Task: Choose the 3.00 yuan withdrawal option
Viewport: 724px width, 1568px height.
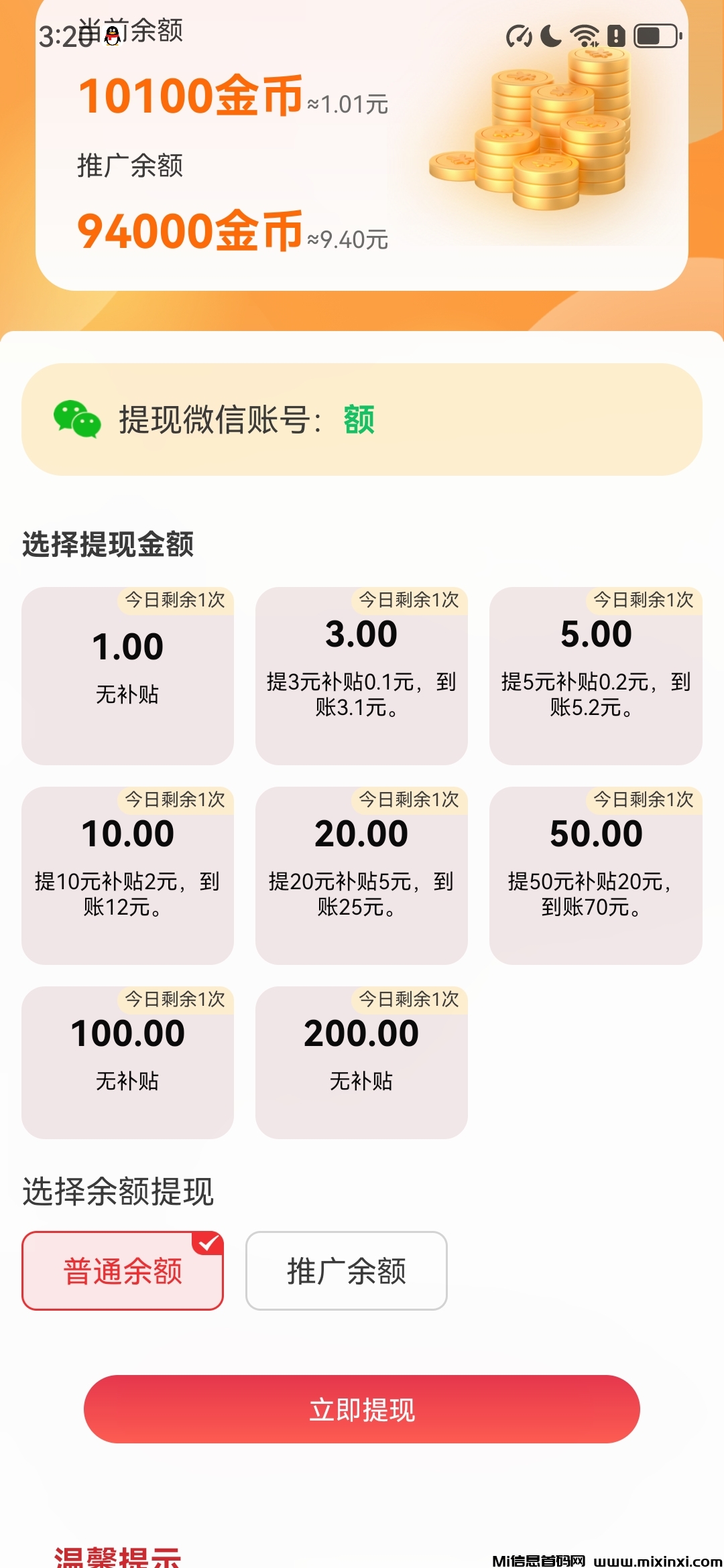Action: (361, 675)
